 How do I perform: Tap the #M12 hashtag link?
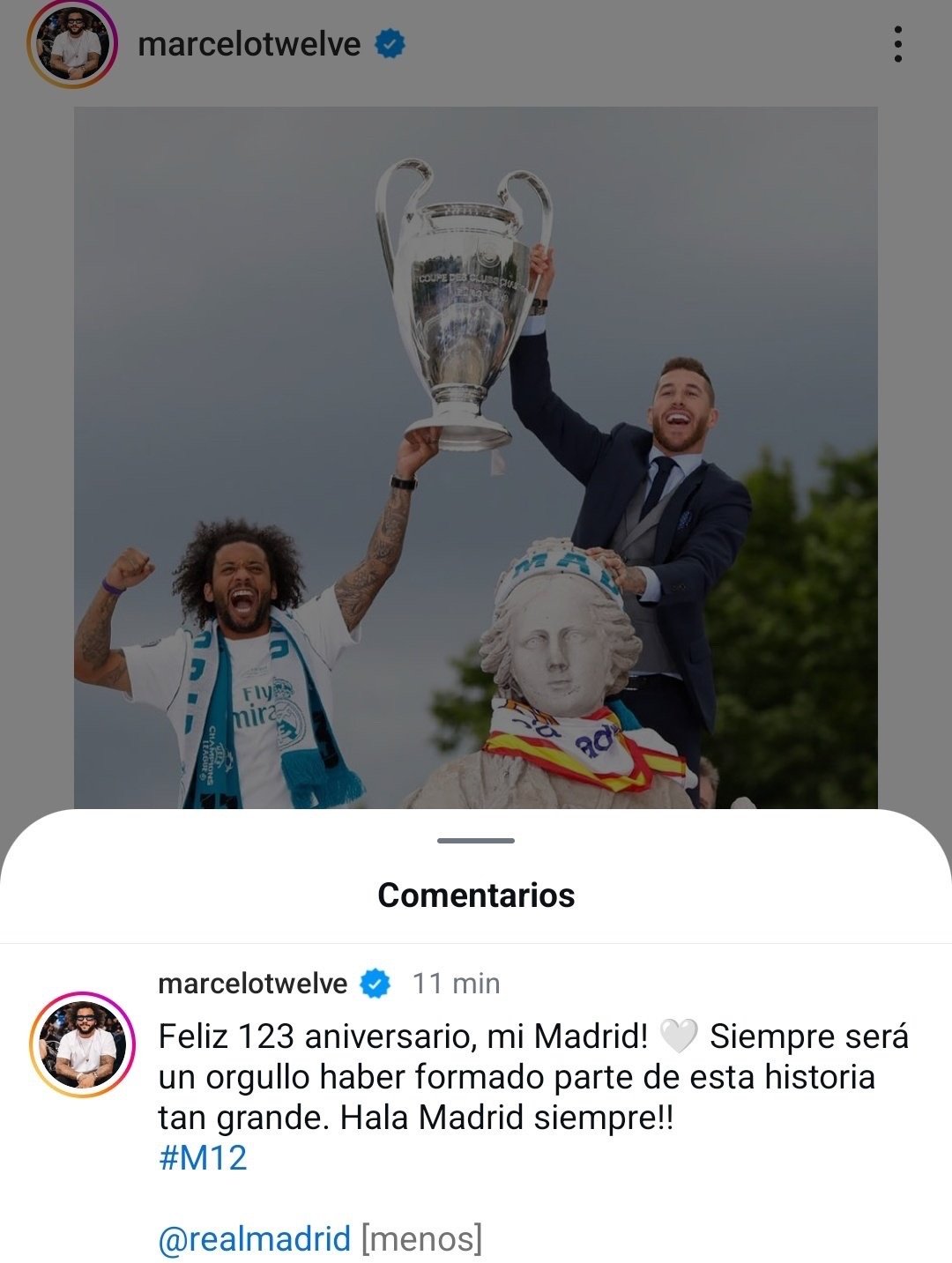pyautogui.click(x=203, y=1158)
